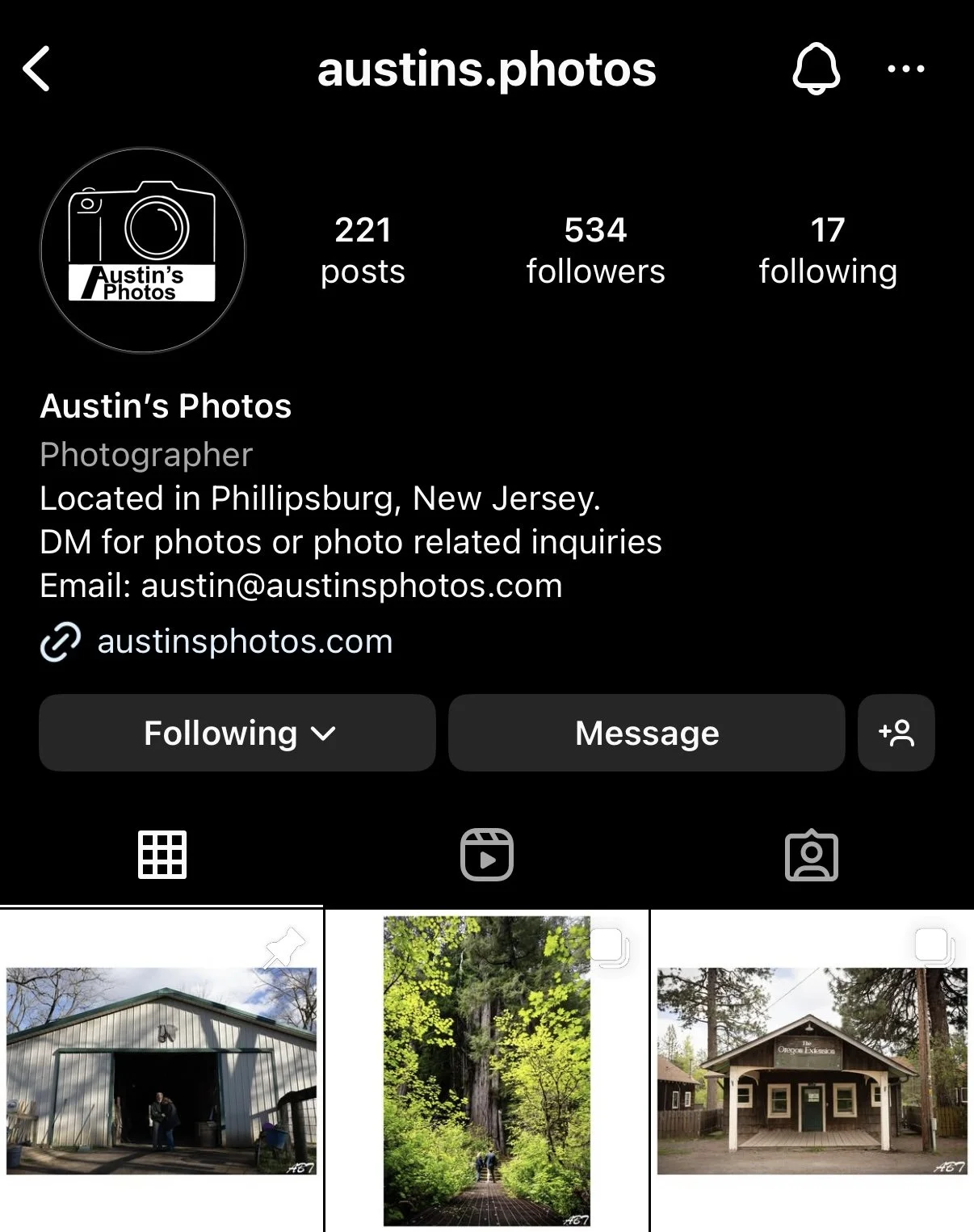The height and width of the screenshot is (1232, 974).
Task: Switch to the Reels tab
Action: click(487, 855)
